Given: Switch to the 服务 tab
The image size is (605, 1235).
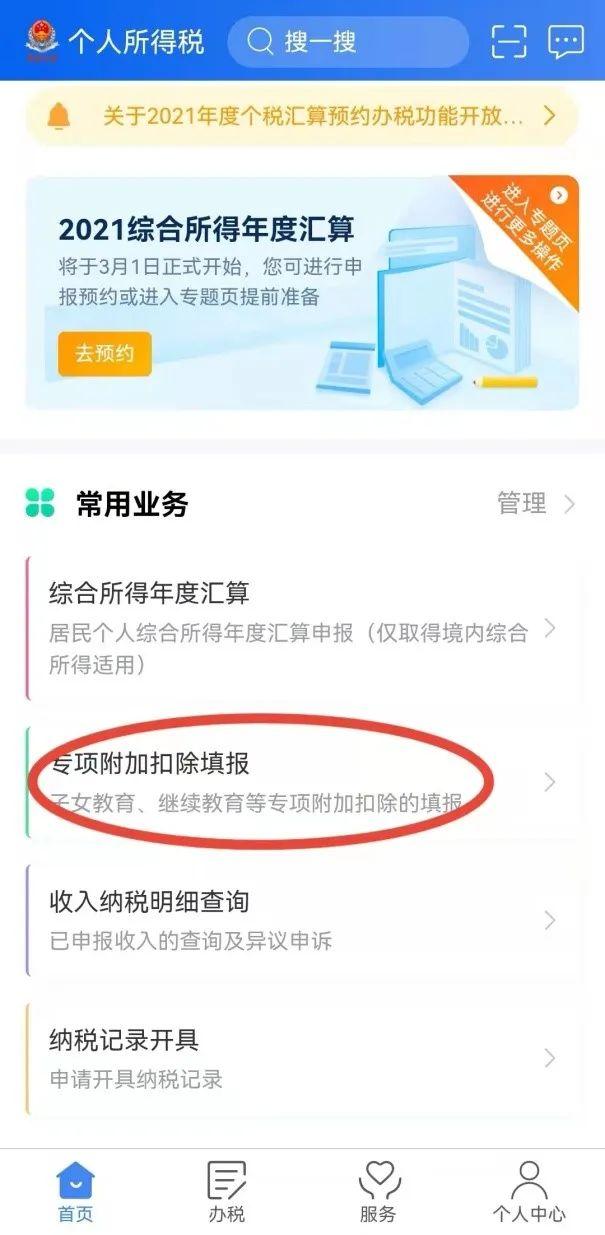Looking at the screenshot, I should pos(378,1193).
